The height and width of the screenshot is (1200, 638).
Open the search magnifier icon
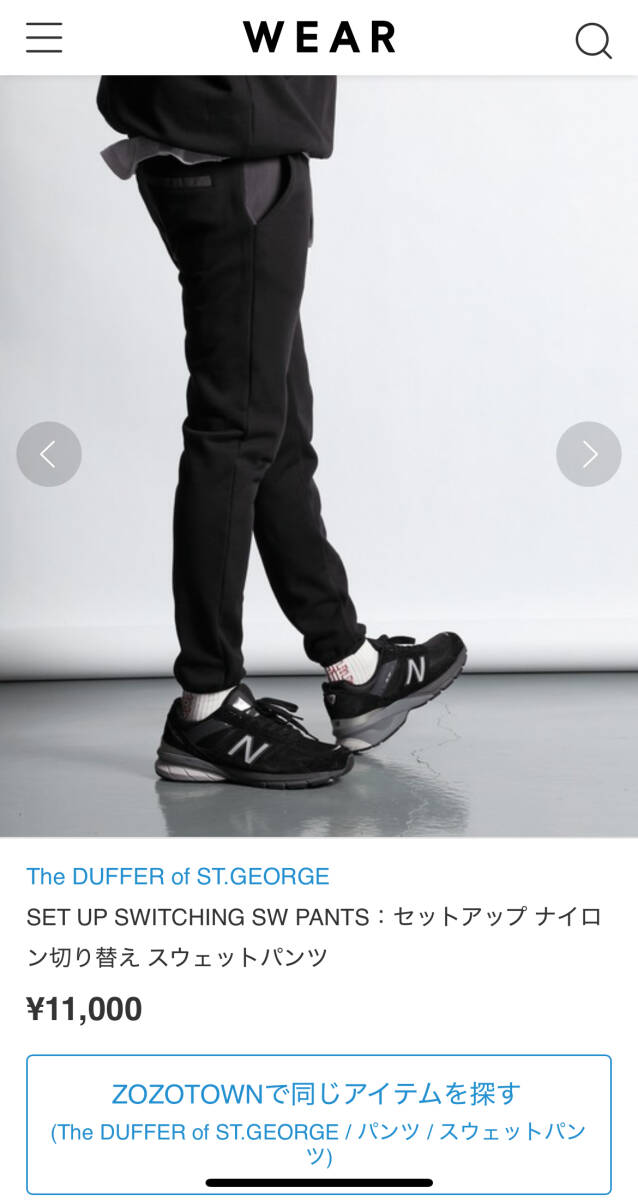tap(593, 40)
